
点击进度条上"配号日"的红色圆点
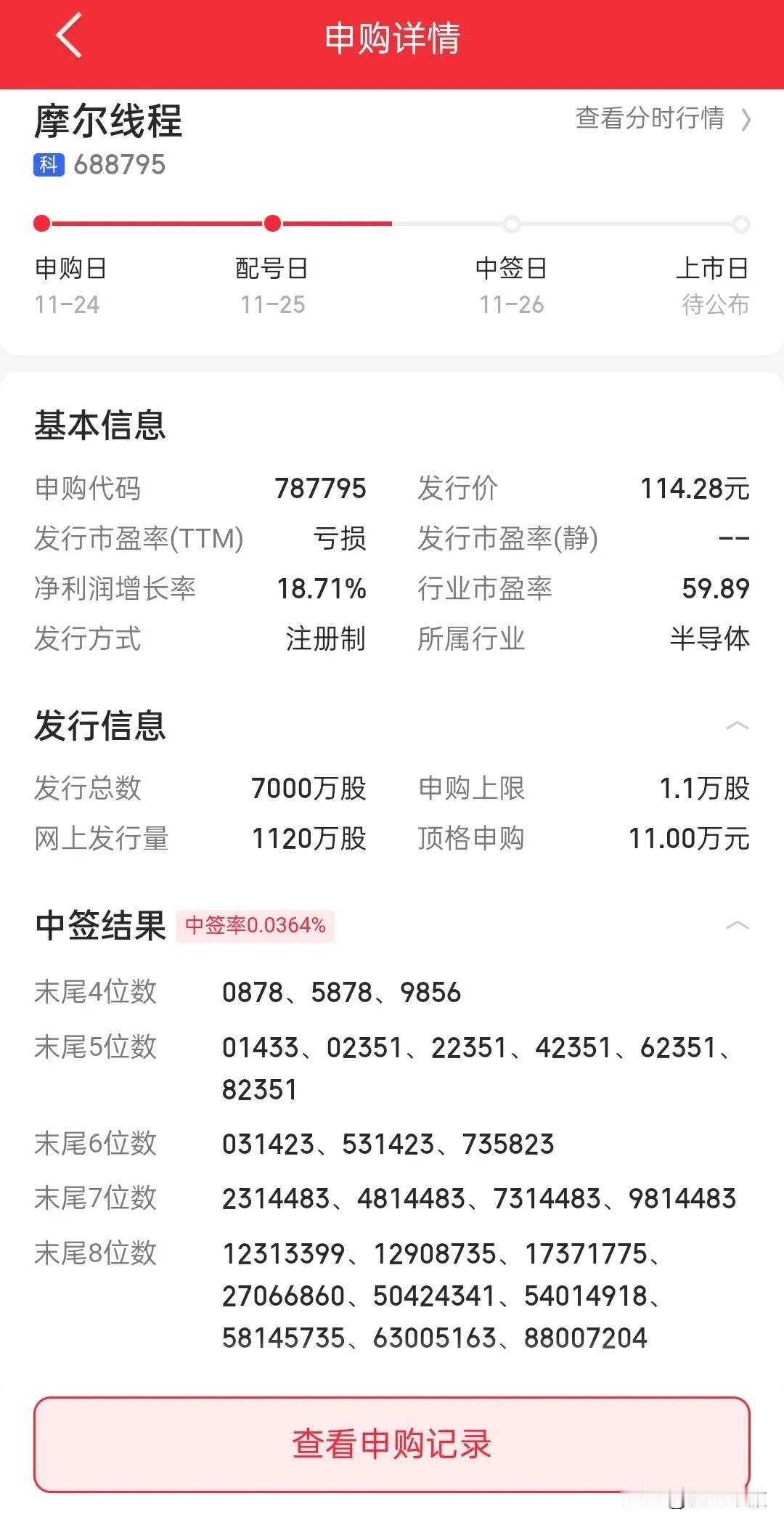[x=272, y=224]
